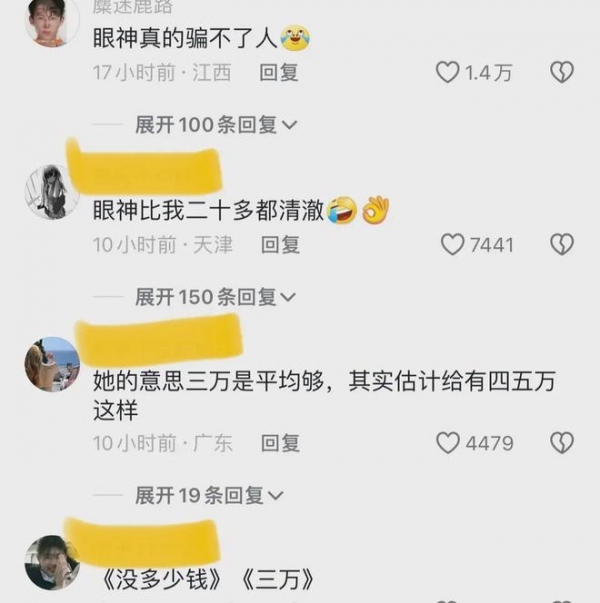The width and height of the screenshot is (600, 603).
Task: Reply to the 10小时前 天津 comment
Action: click(x=280, y=244)
